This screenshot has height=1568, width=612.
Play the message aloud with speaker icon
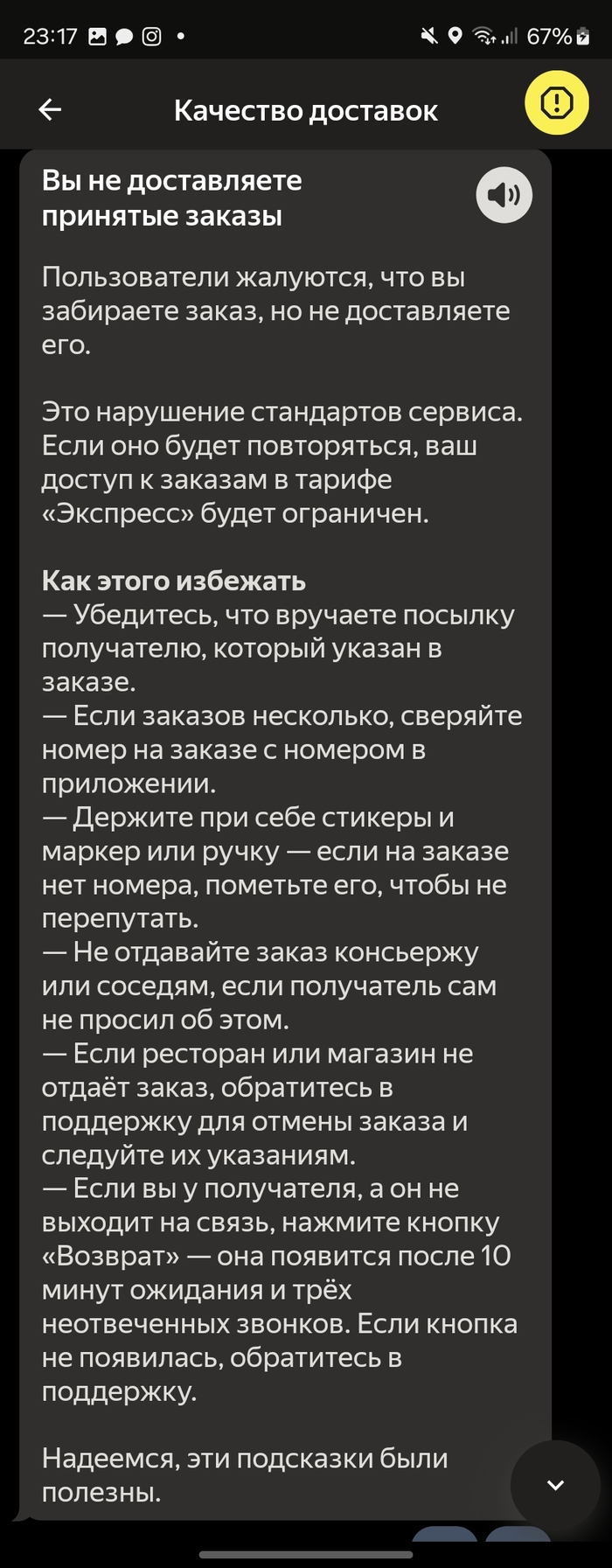(504, 194)
